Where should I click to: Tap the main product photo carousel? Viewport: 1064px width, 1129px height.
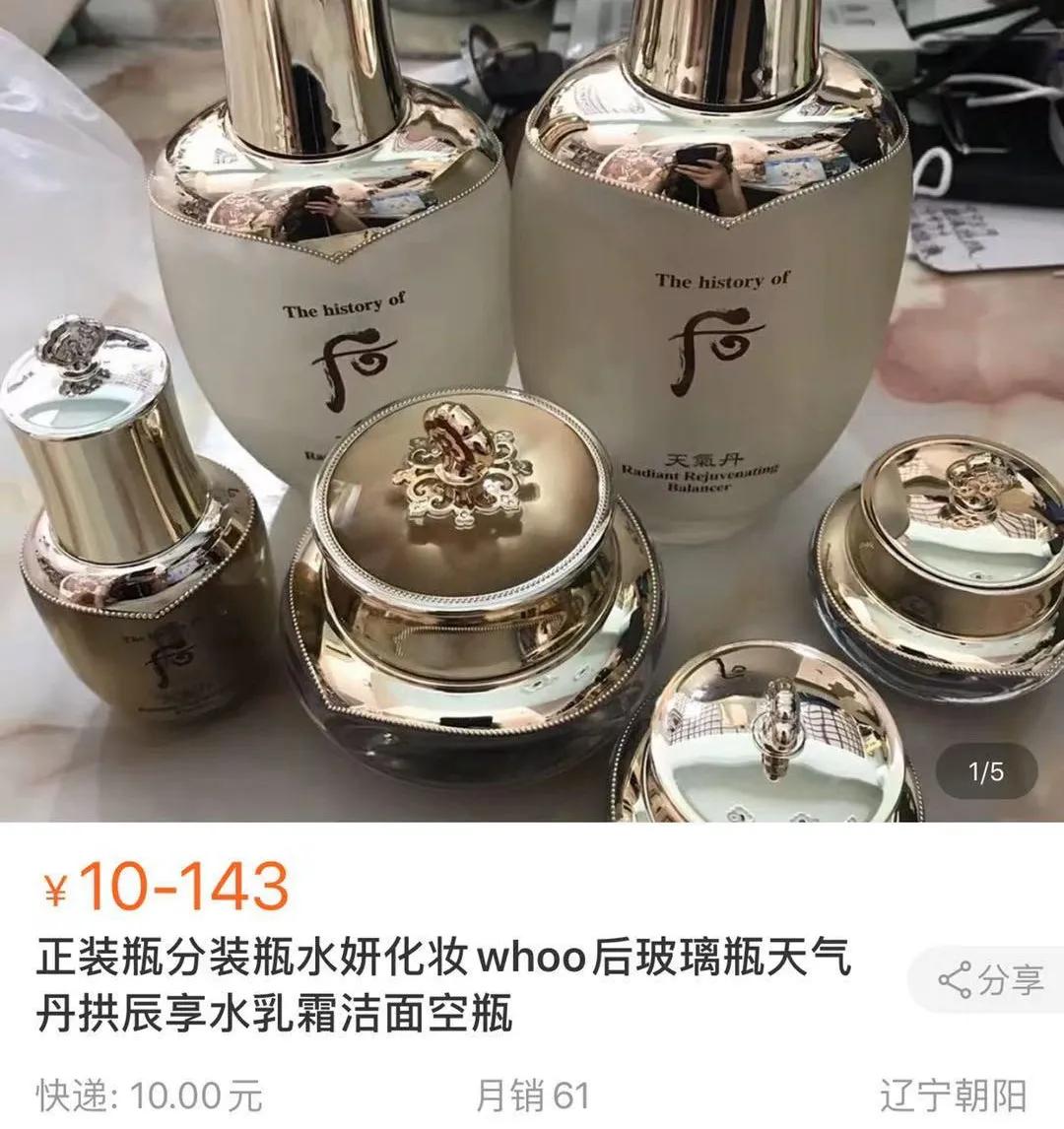(x=532, y=414)
